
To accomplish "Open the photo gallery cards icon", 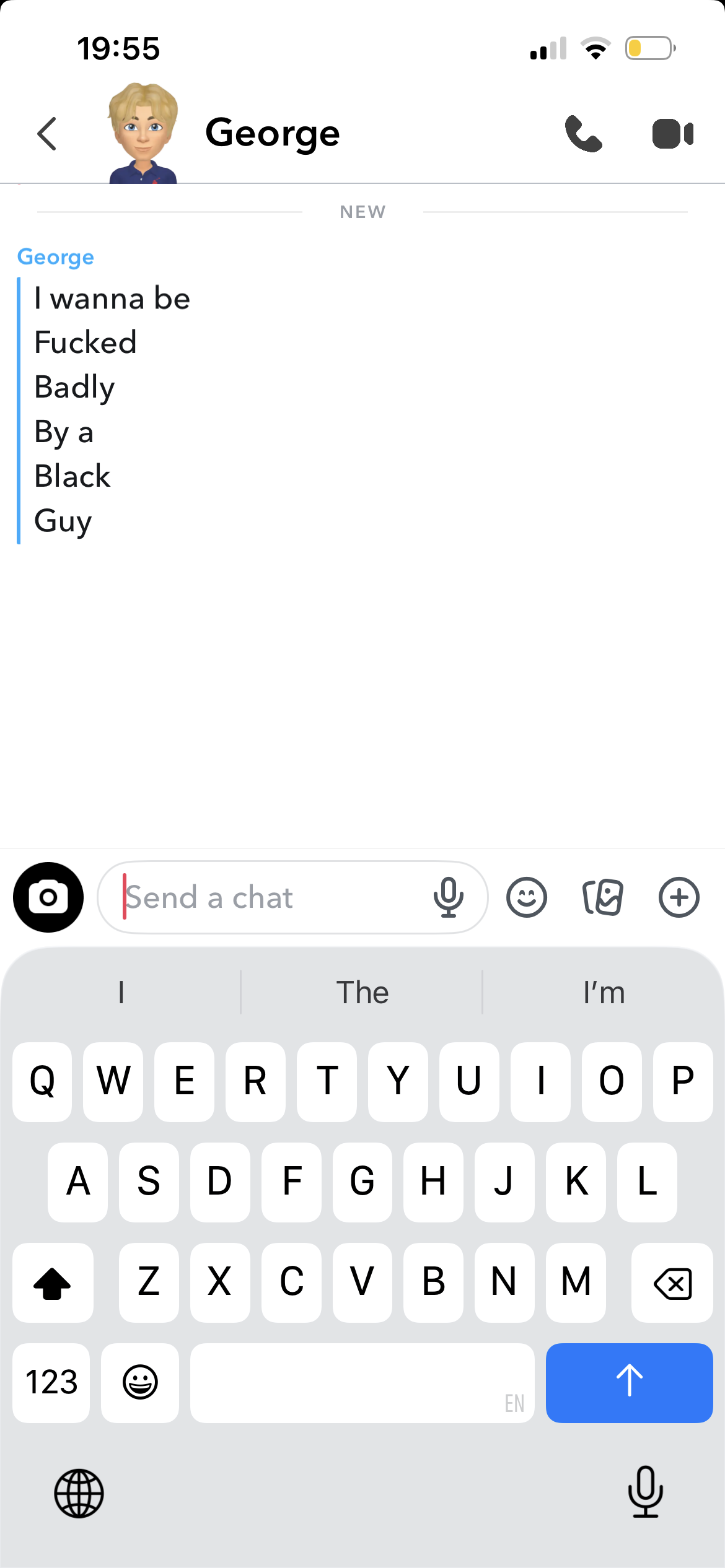I will [602, 897].
